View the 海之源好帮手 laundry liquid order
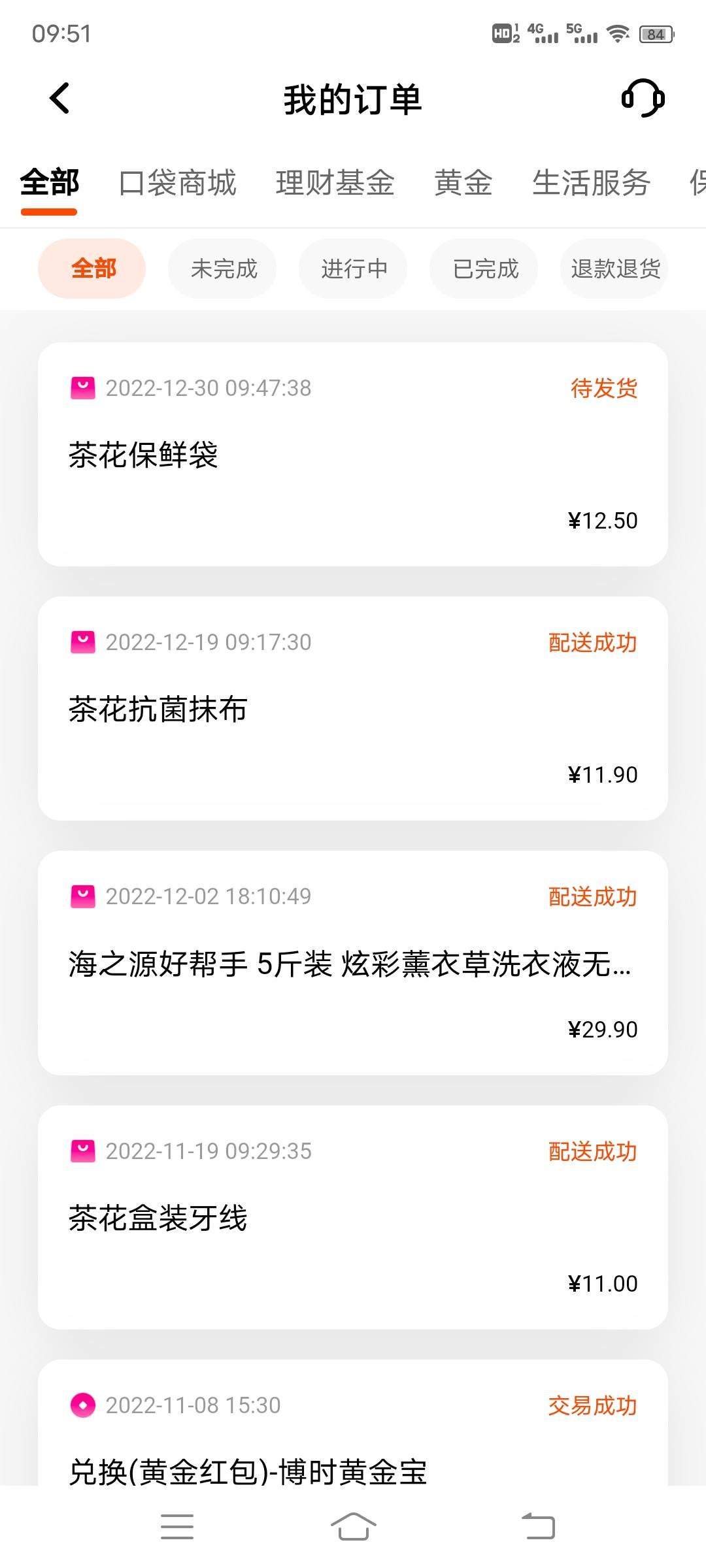This screenshot has width=706, height=1568. click(353, 963)
